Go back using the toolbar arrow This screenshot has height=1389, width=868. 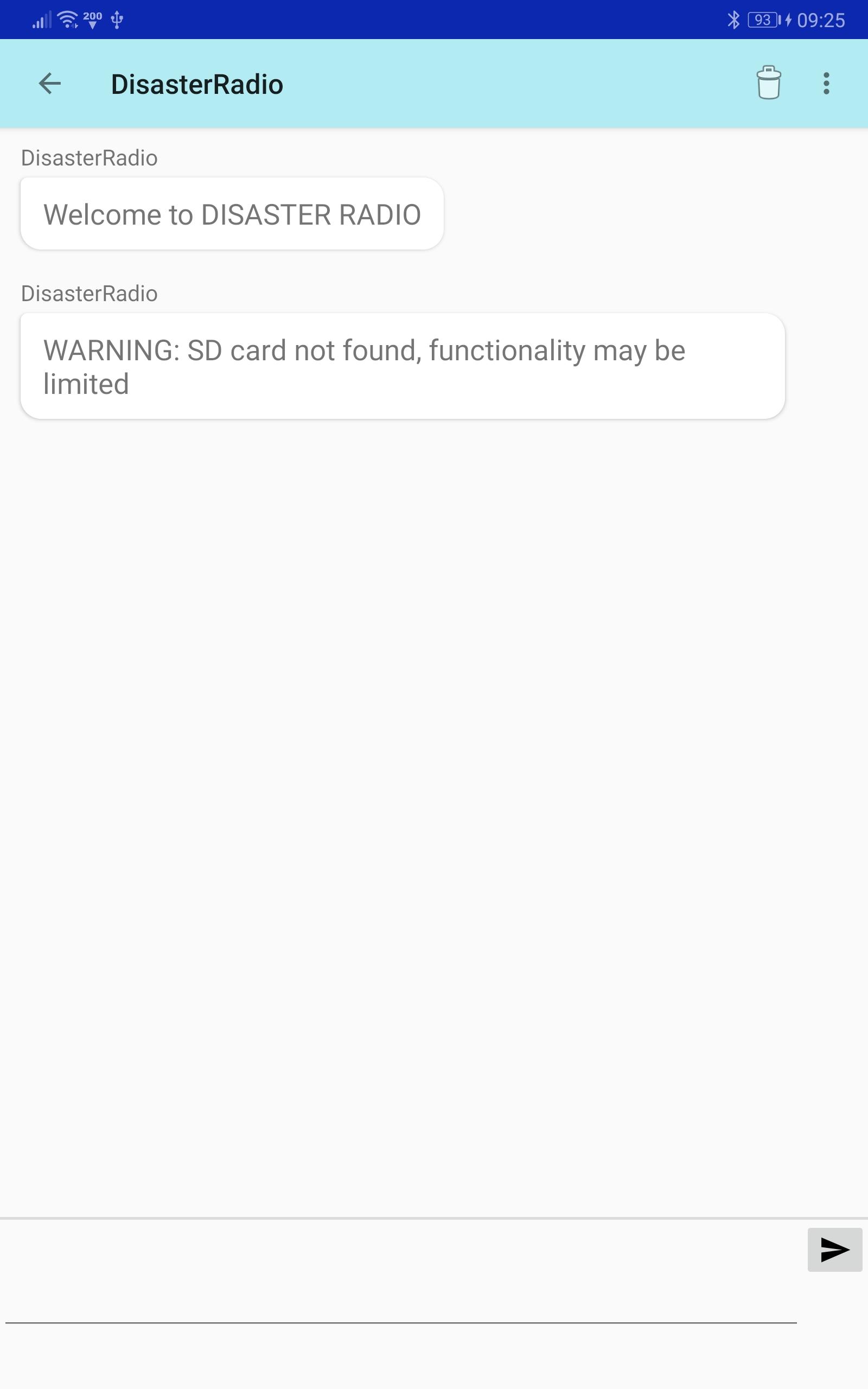point(50,84)
